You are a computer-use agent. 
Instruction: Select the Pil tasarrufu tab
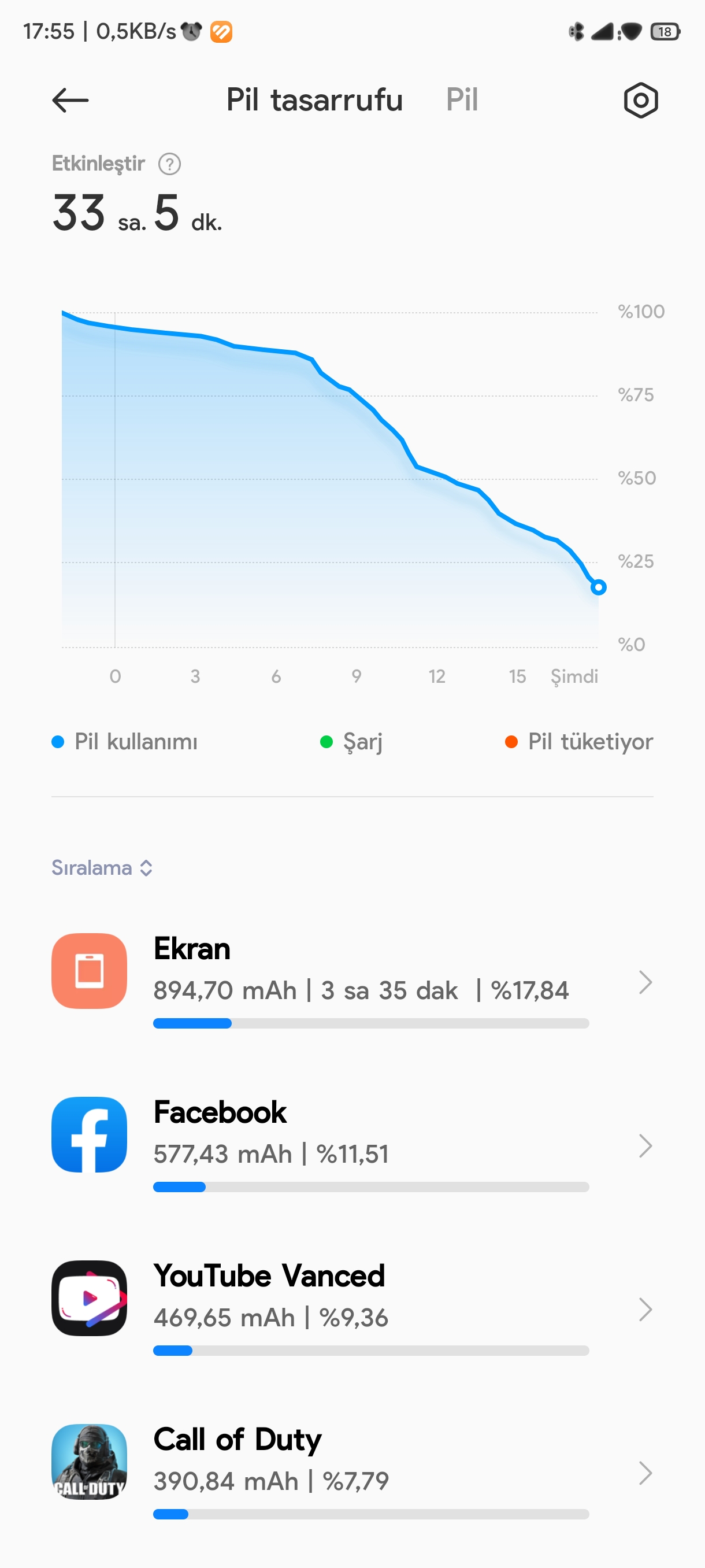pyautogui.click(x=314, y=100)
